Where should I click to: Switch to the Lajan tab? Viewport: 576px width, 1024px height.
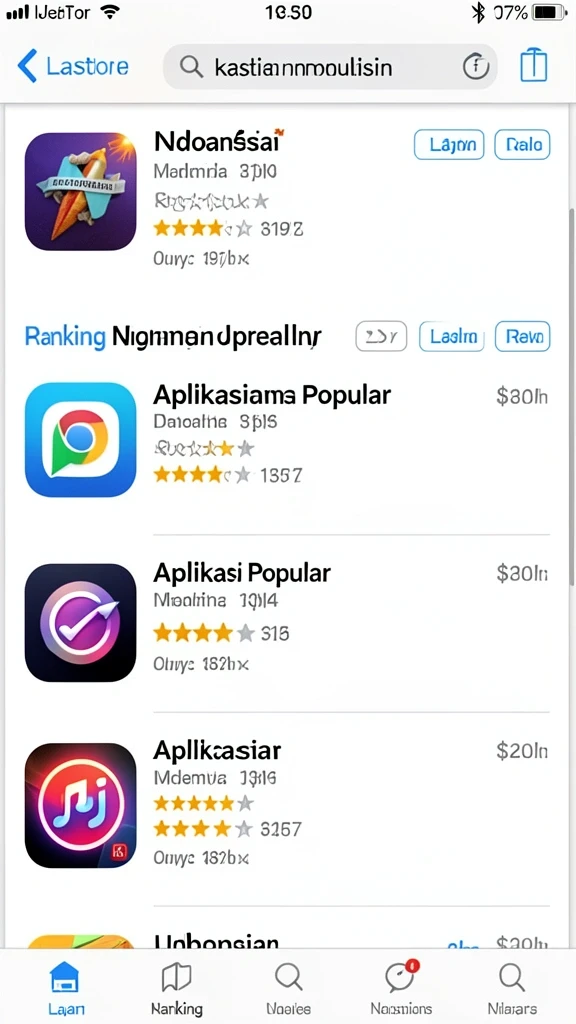click(66, 987)
